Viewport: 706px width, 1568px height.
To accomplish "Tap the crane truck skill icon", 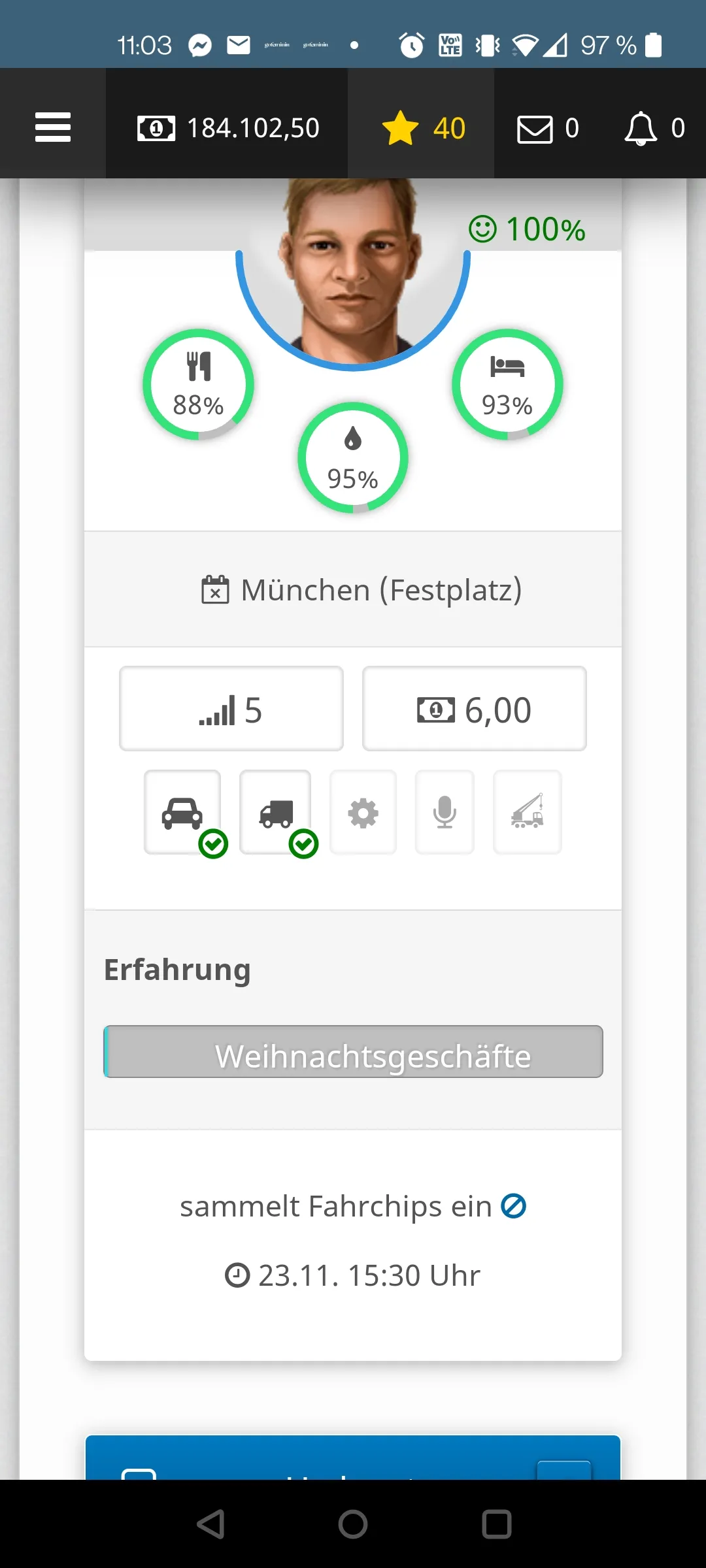I will (x=528, y=813).
